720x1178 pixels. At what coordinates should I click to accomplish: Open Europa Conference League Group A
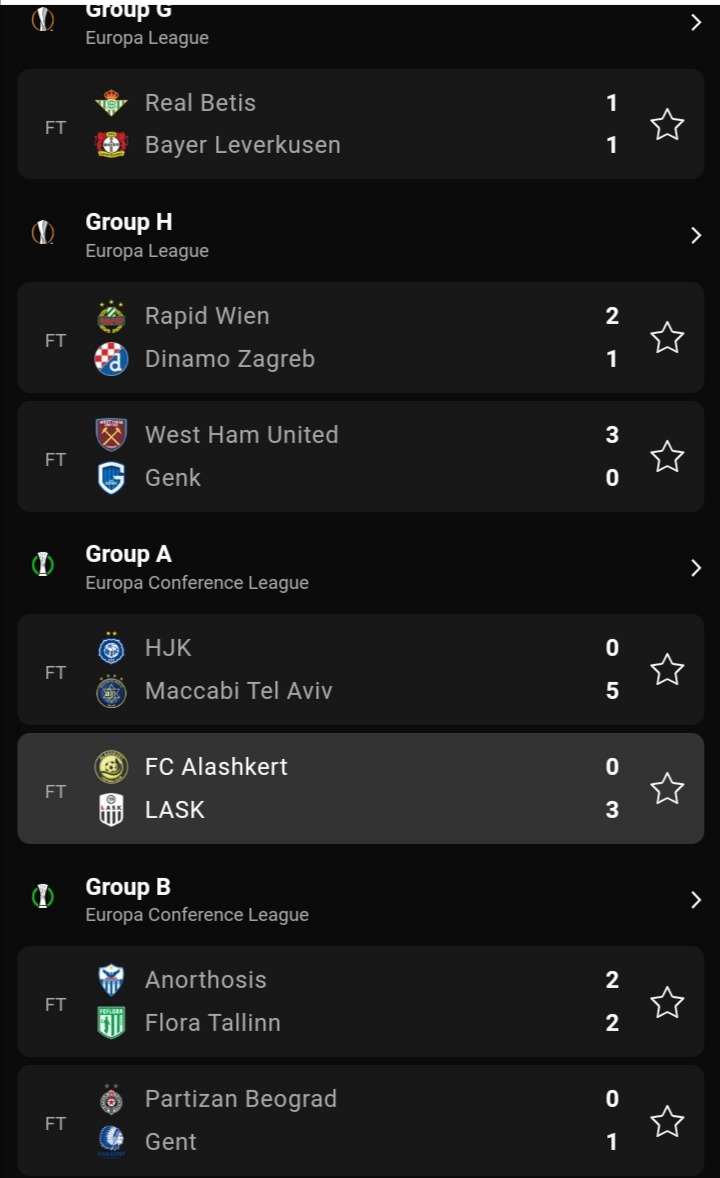(360, 567)
